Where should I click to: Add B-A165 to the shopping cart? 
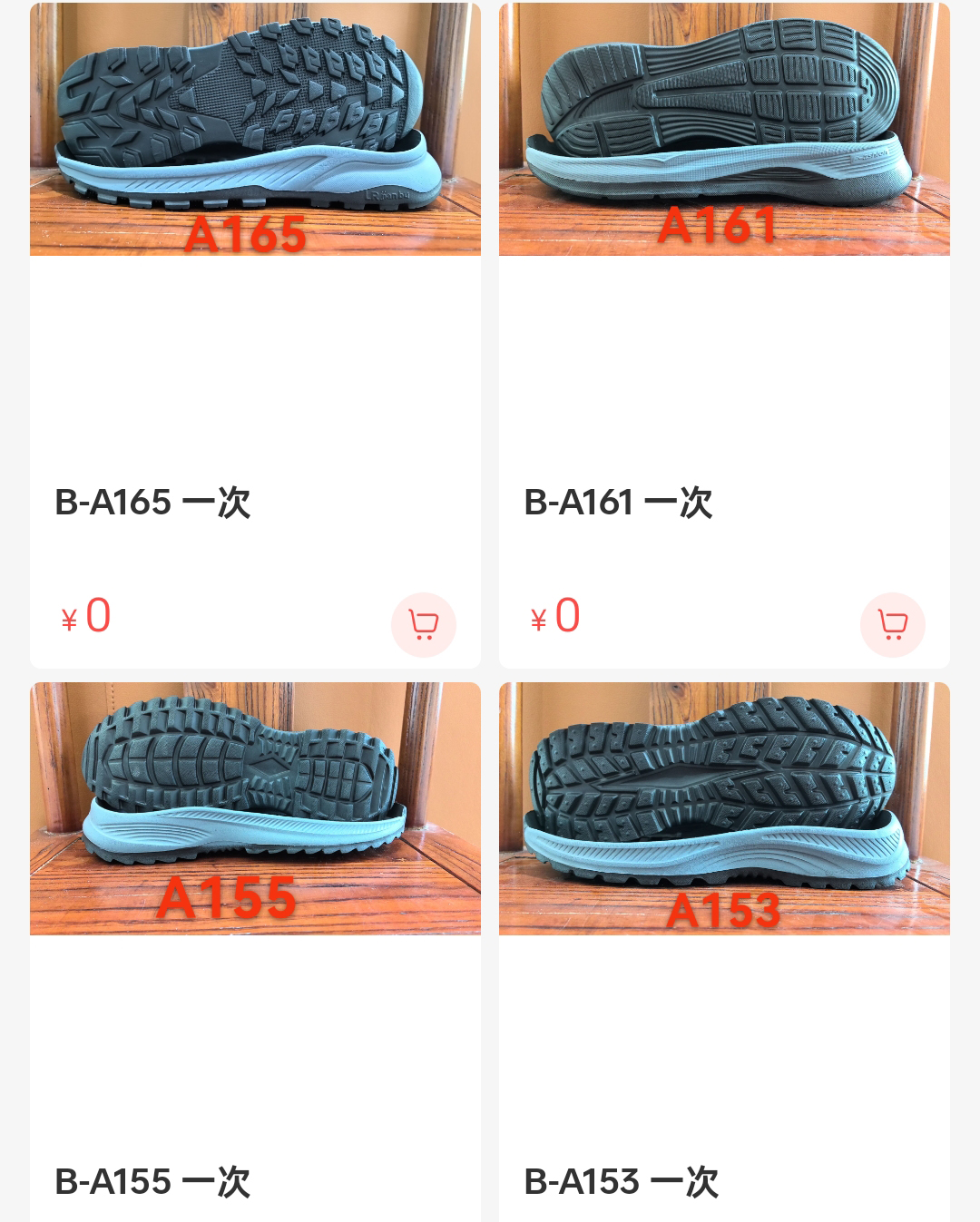click(423, 624)
